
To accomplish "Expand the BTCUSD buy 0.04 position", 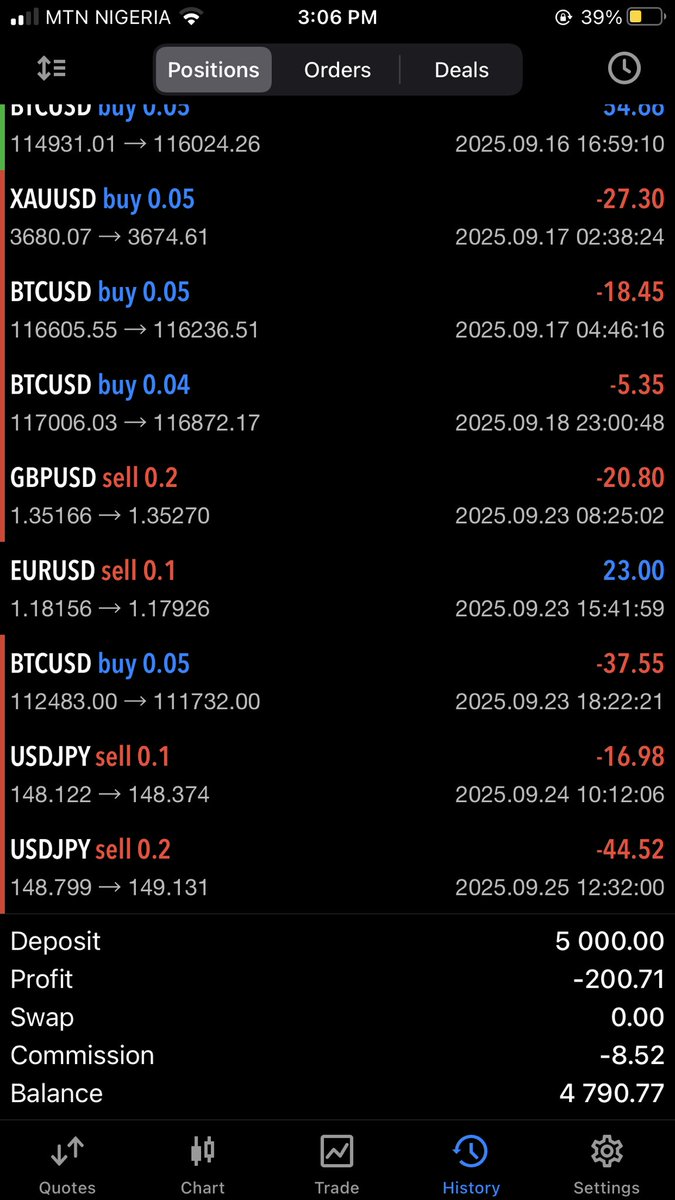I will click(x=337, y=403).
